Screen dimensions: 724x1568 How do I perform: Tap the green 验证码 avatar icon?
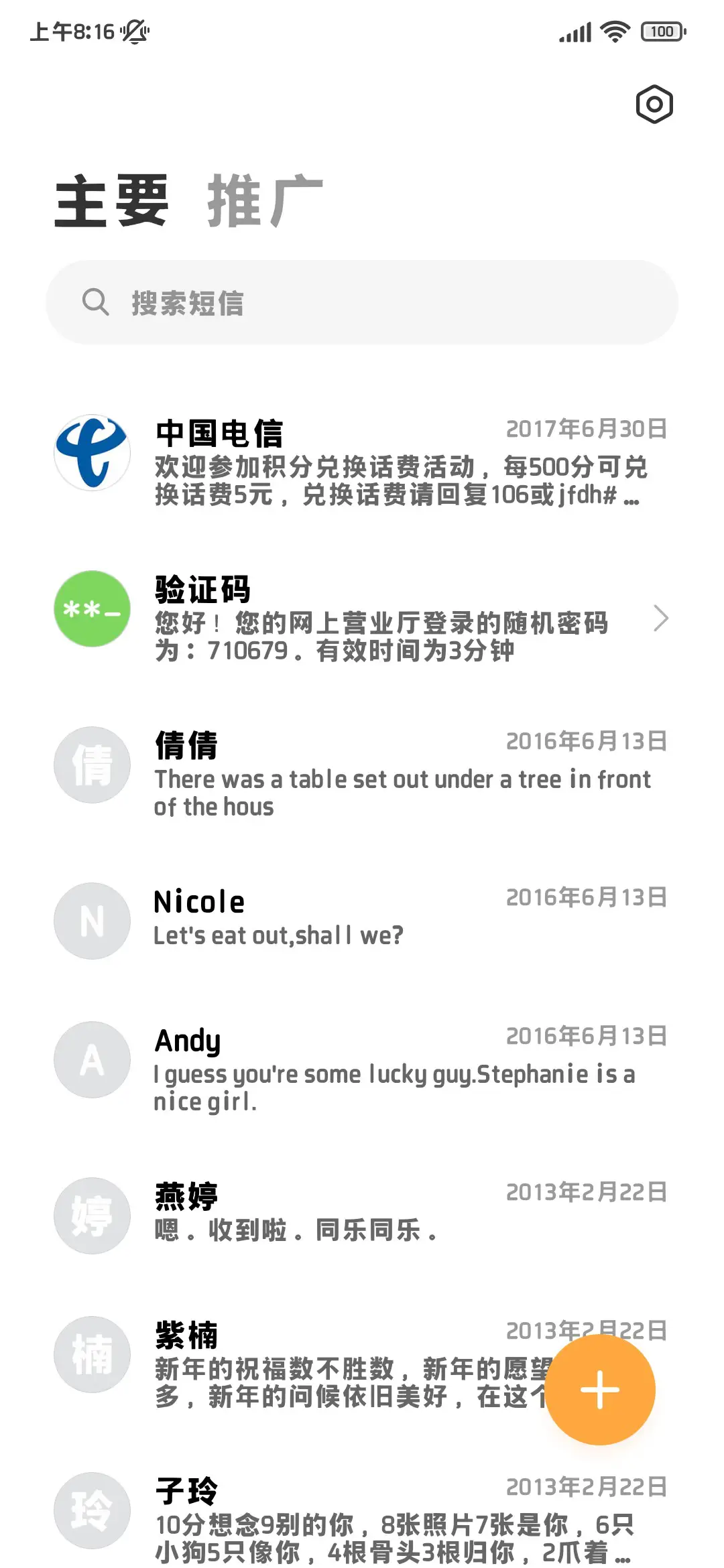pyautogui.click(x=92, y=610)
